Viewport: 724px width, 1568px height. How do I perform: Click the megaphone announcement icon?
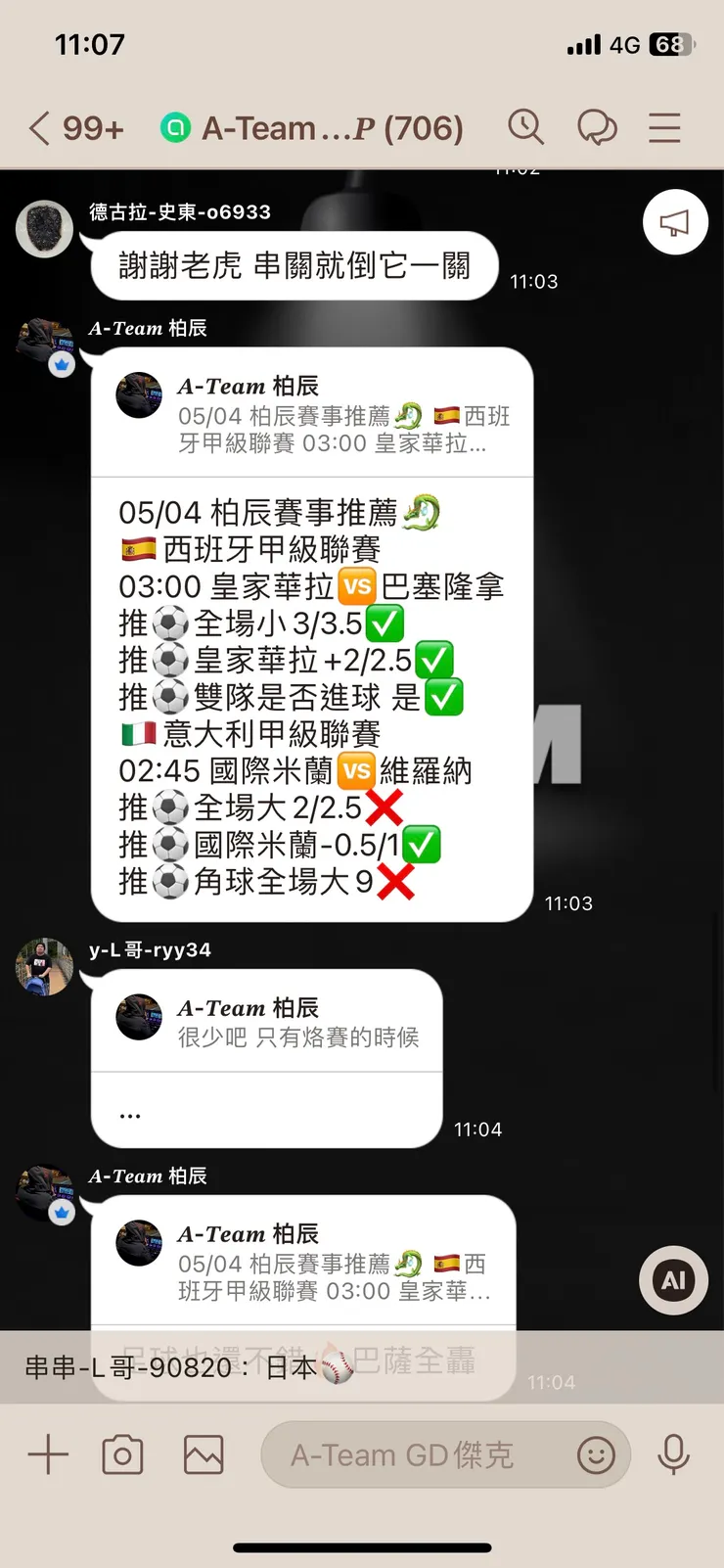point(674,222)
